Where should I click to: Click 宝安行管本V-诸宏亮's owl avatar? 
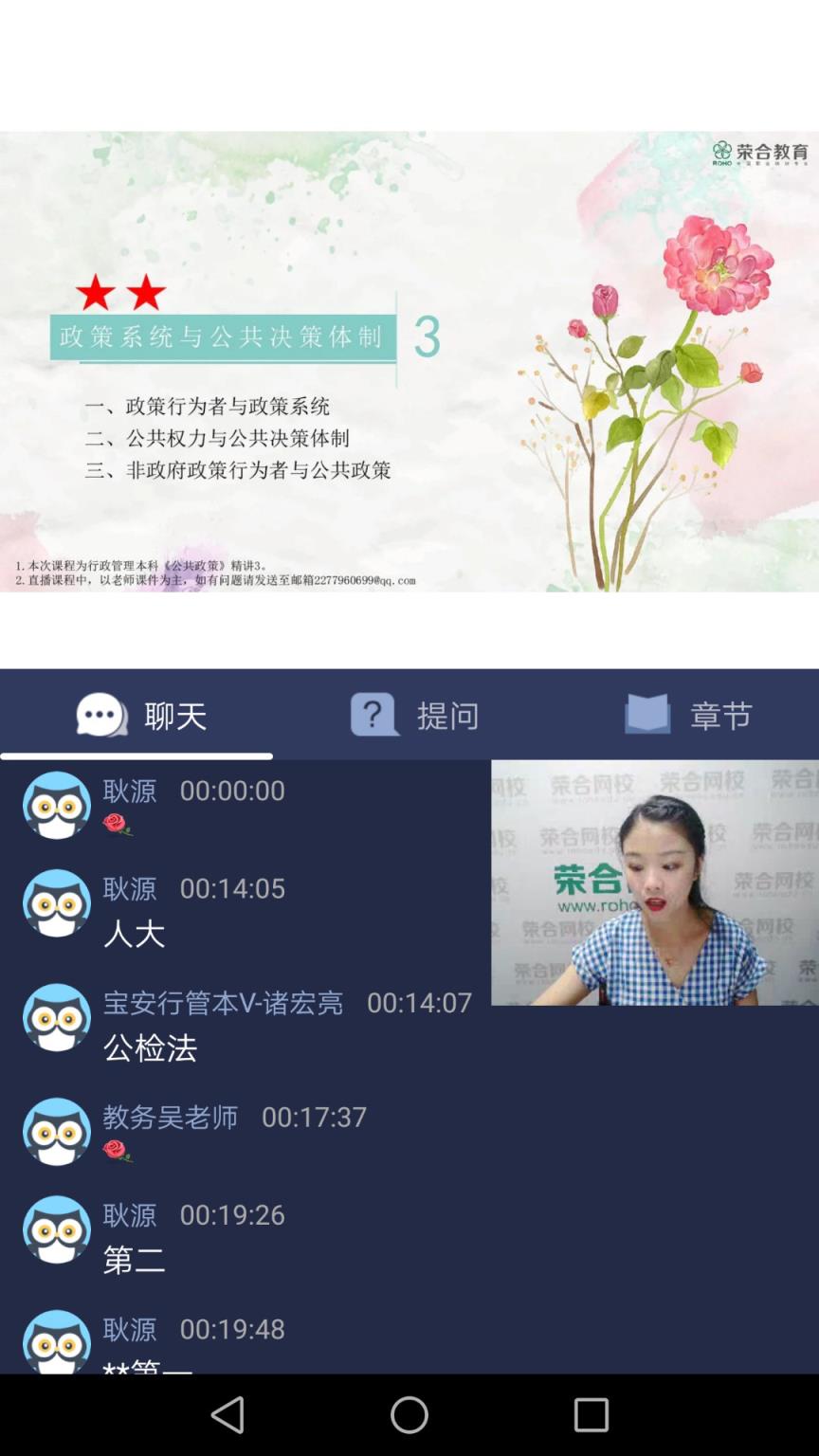click(x=56, y=1017)
